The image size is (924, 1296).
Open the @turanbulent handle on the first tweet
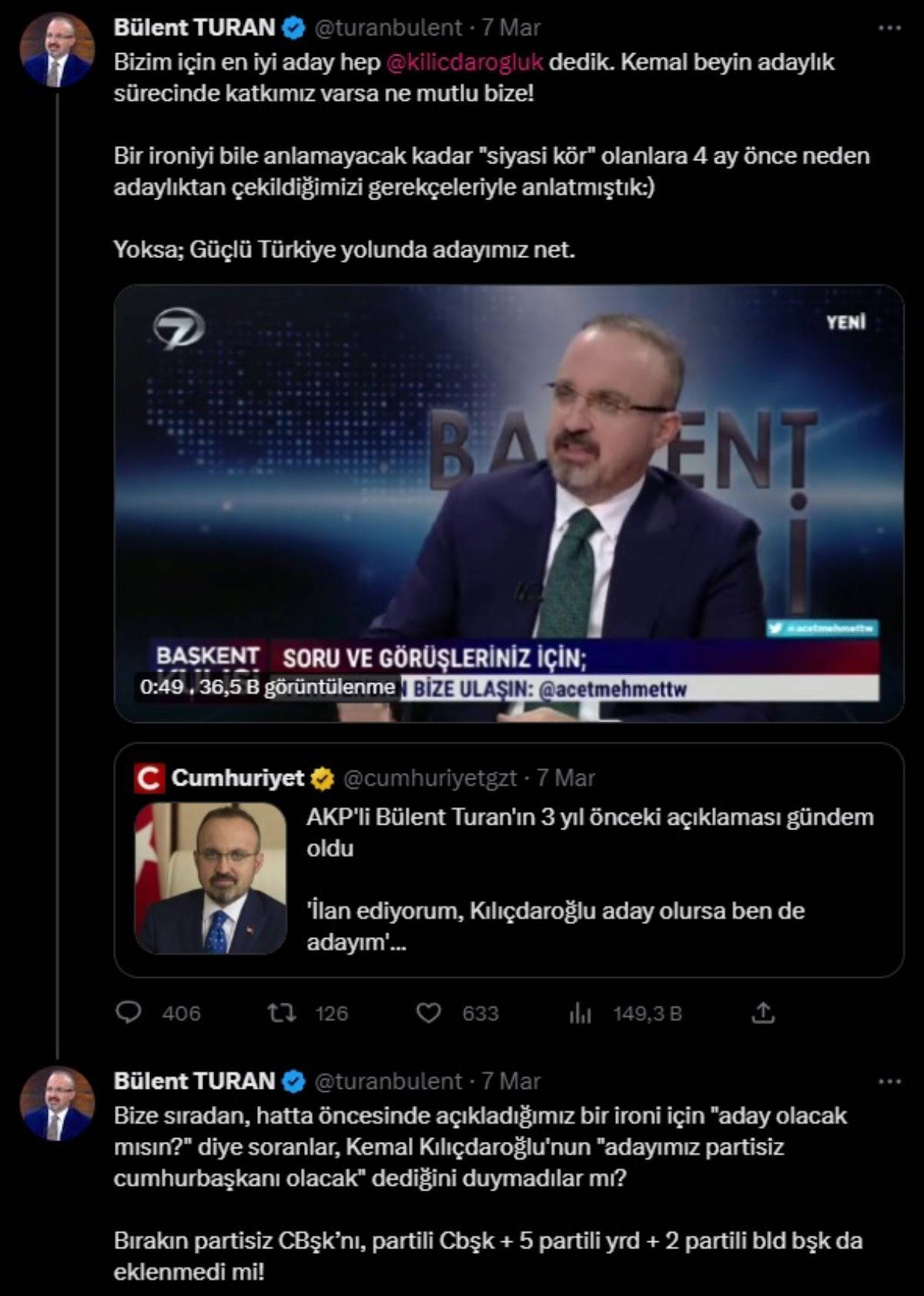[x=388, y=28]
